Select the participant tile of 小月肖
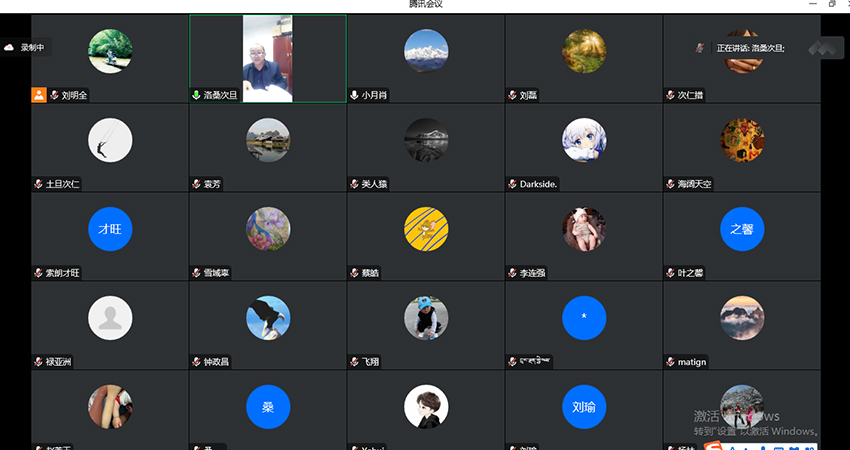Screen dimensions: 850x450 point(426,58)
